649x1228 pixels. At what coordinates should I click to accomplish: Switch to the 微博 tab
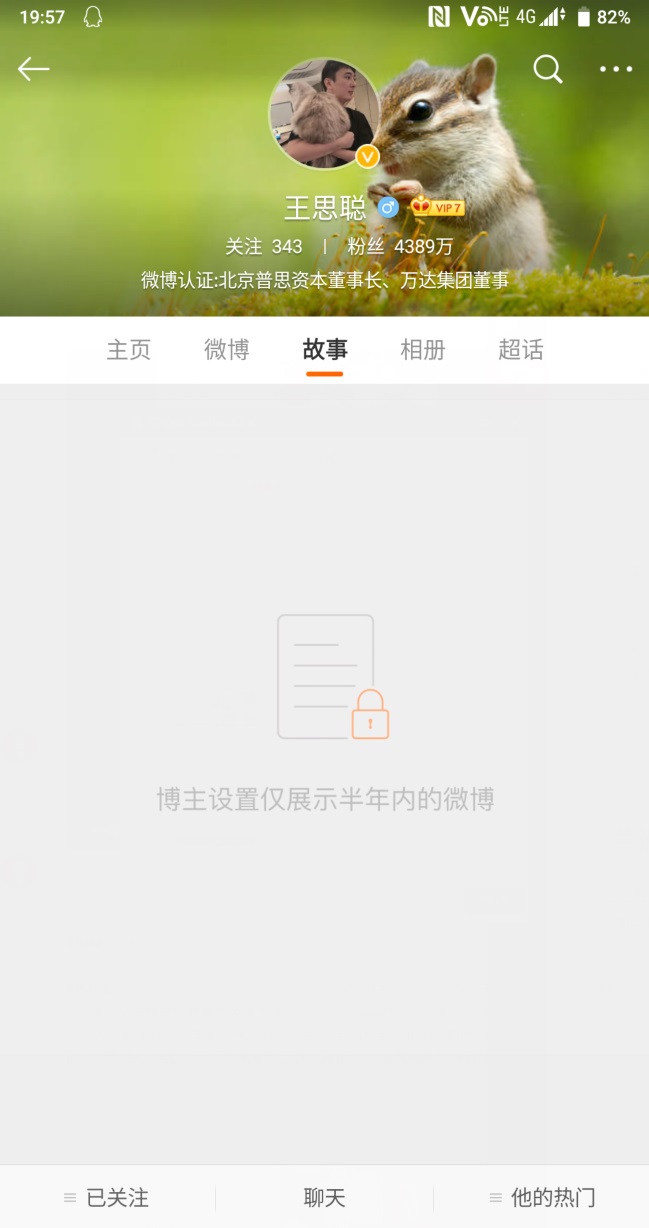(226, 350)
